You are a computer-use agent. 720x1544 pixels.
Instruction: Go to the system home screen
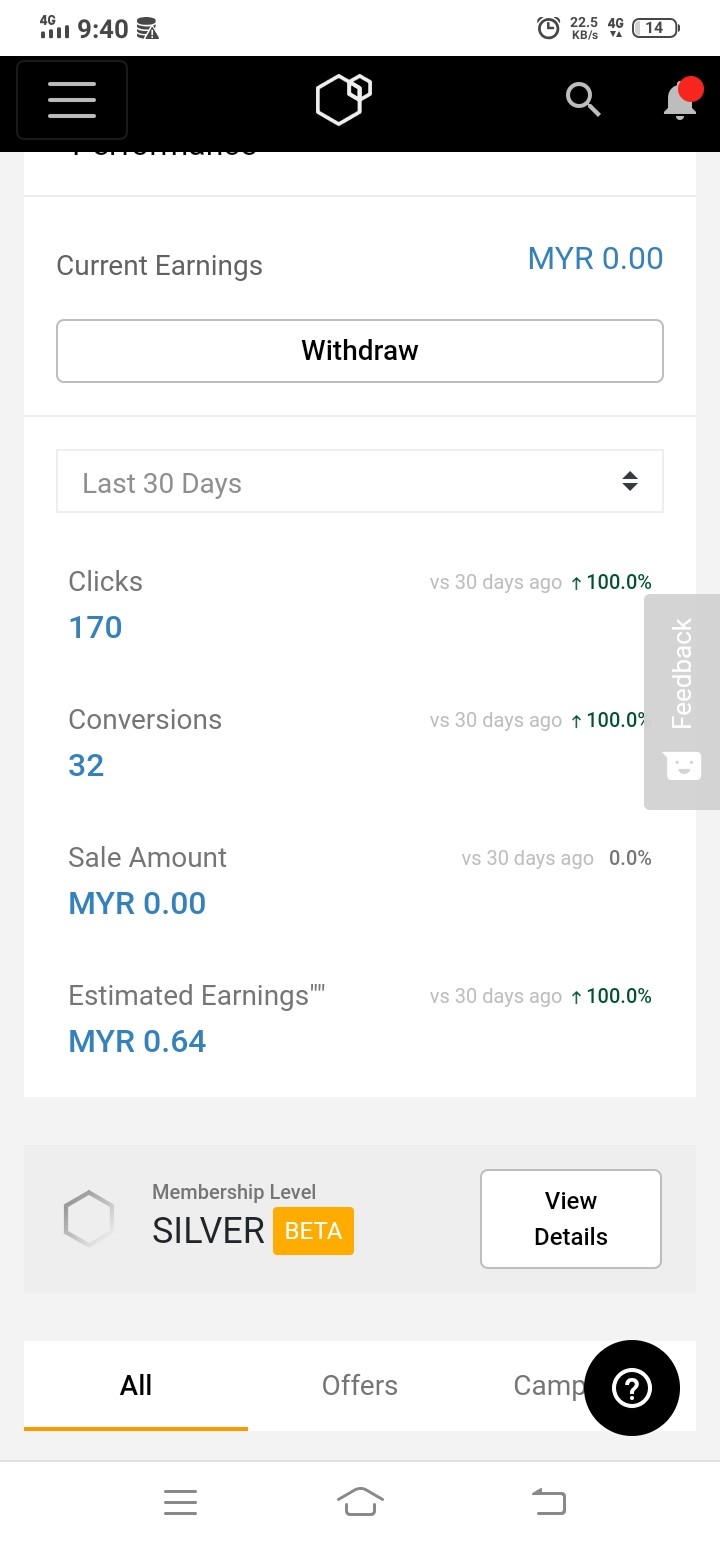point(360,1502)
